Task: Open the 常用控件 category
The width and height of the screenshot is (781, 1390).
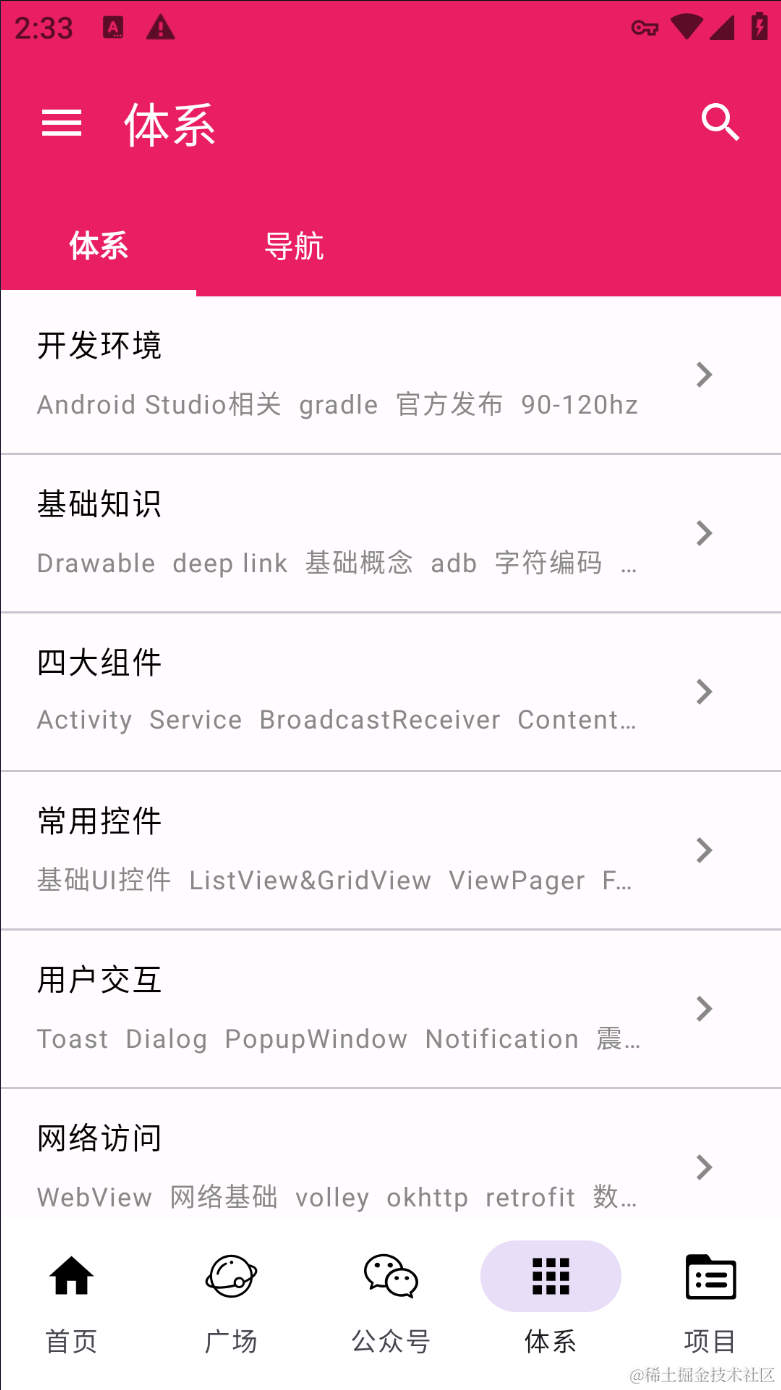Action: [x=390, y=850]
